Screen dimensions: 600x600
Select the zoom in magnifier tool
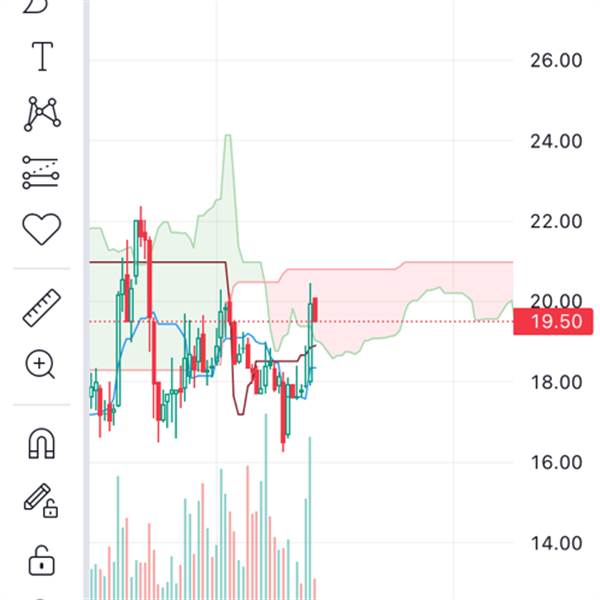(40, 364)
